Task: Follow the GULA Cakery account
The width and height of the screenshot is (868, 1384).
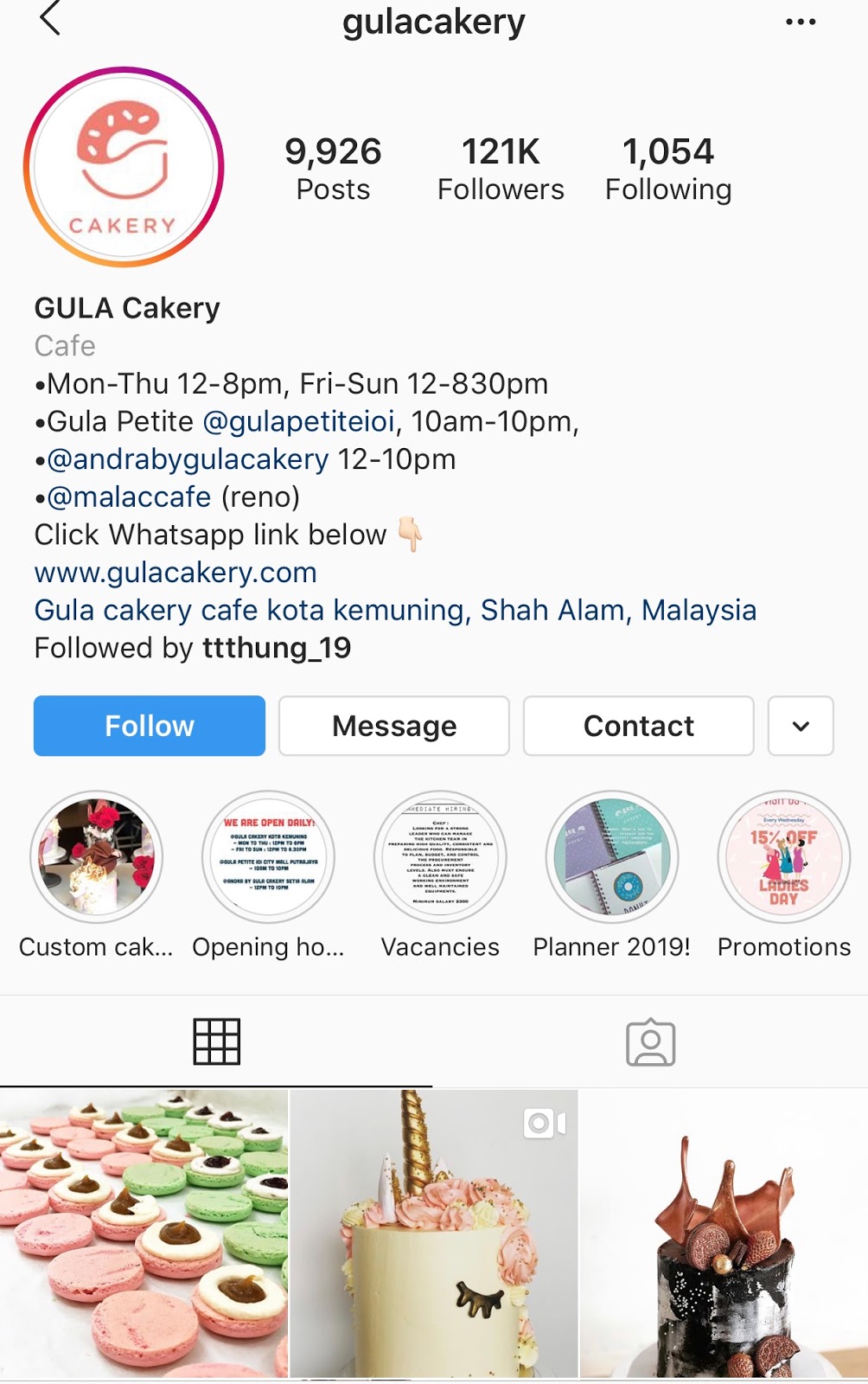Action: (x=150, y=726)
